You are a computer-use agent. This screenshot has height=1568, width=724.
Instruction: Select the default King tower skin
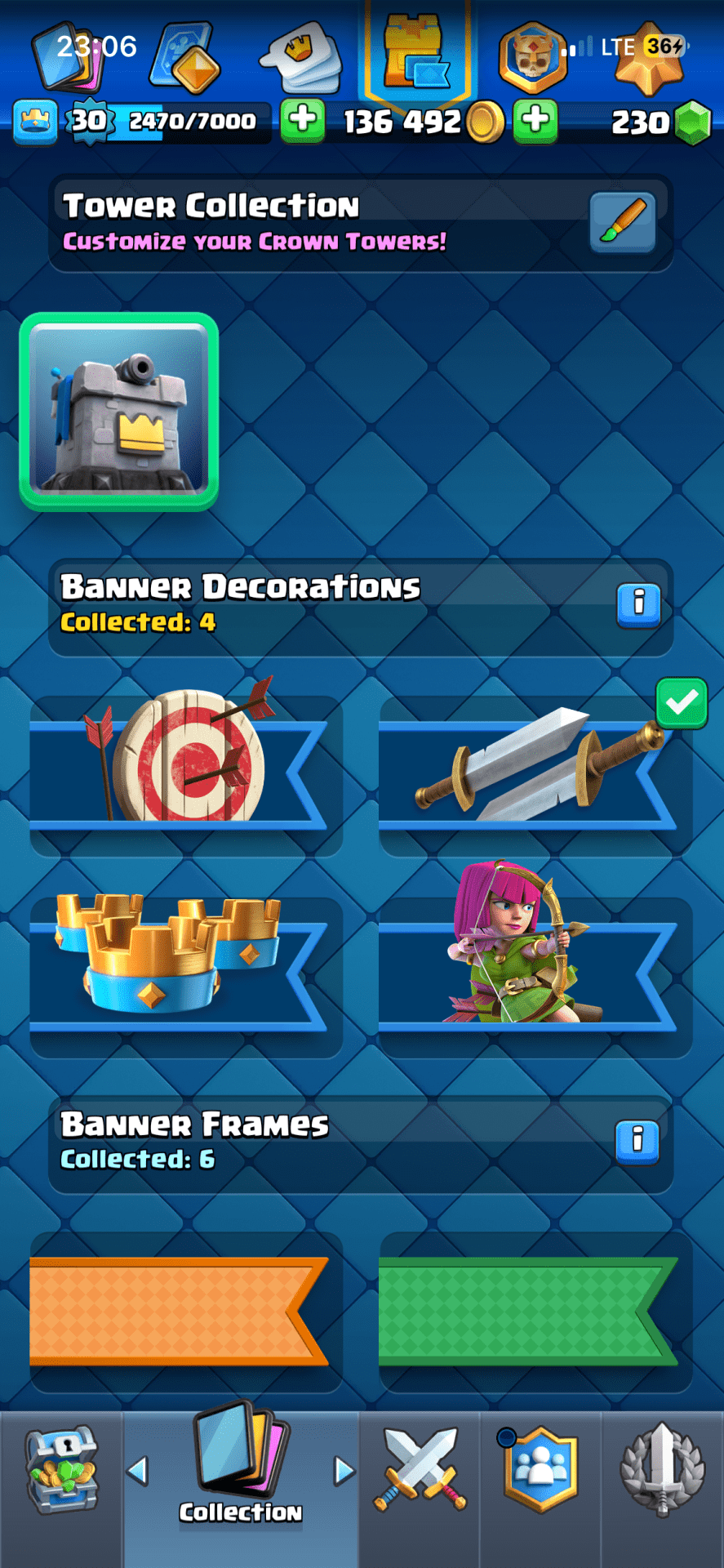(119, 412)
